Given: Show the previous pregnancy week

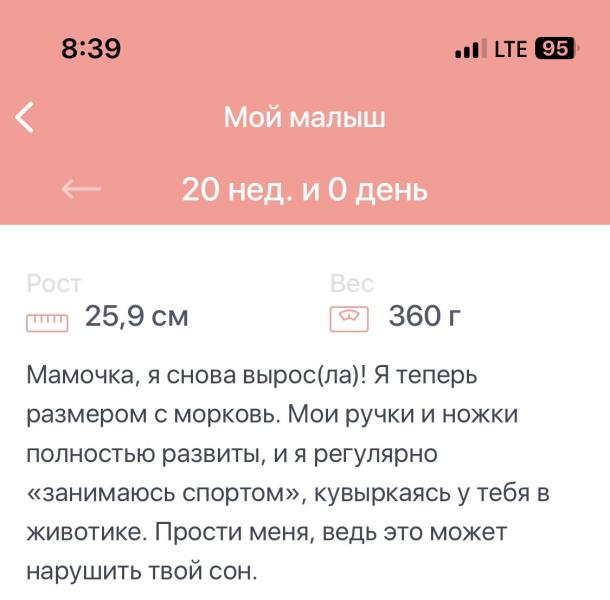Looking at the screenshot, I should [x=81, y=189].
